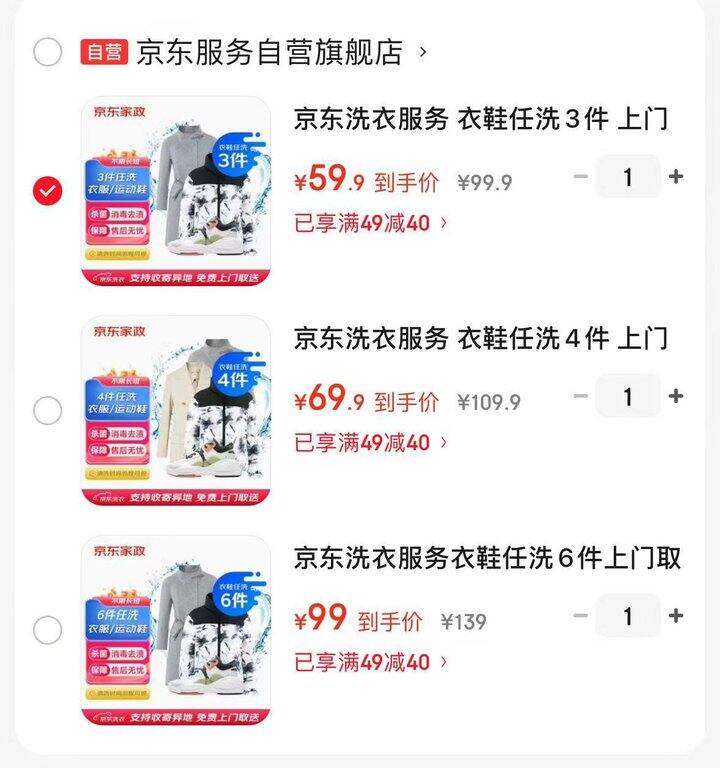The width and height of the screenshot is (720, 768).
Task: Open the 衣鞋任洗4件 product image
Action: point(175,411)
